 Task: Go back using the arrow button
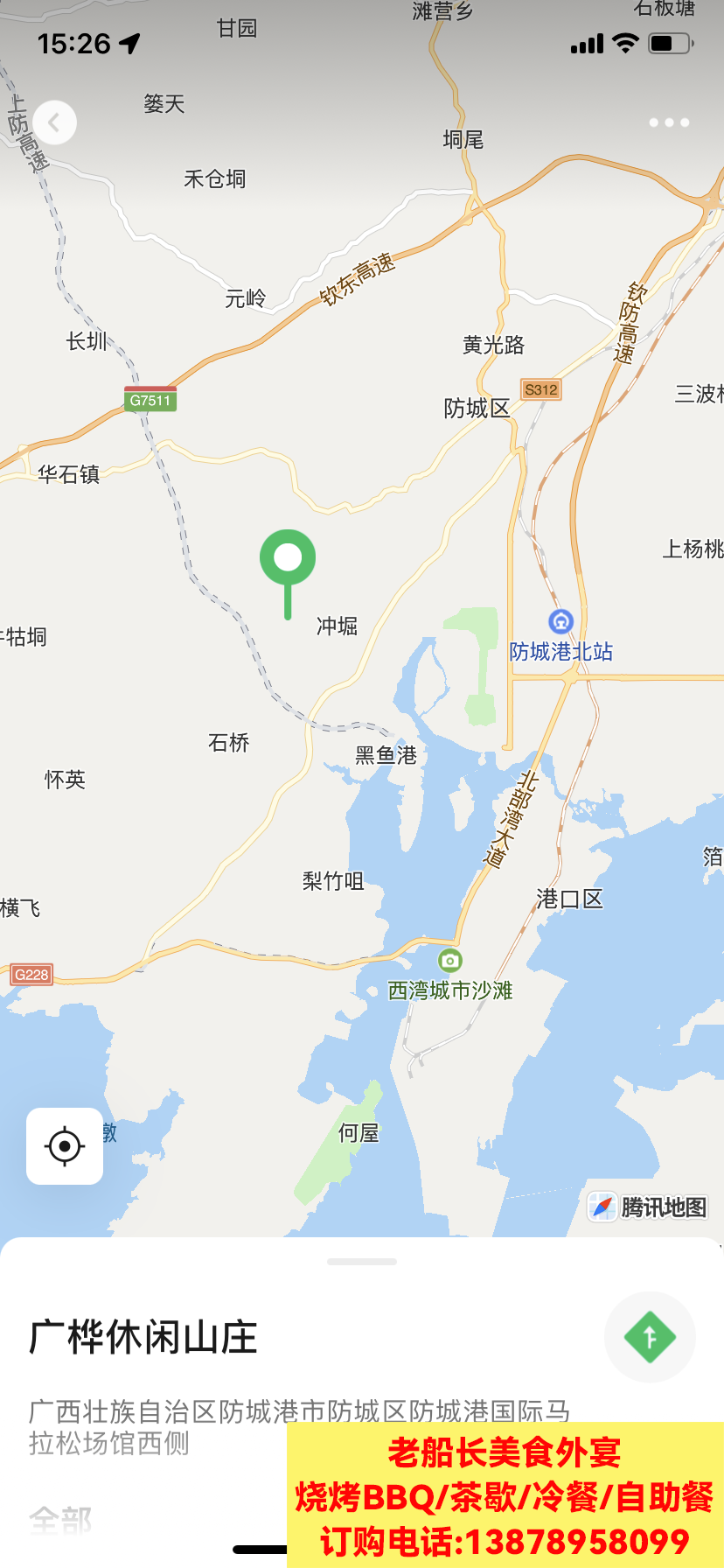coord(54,122)
